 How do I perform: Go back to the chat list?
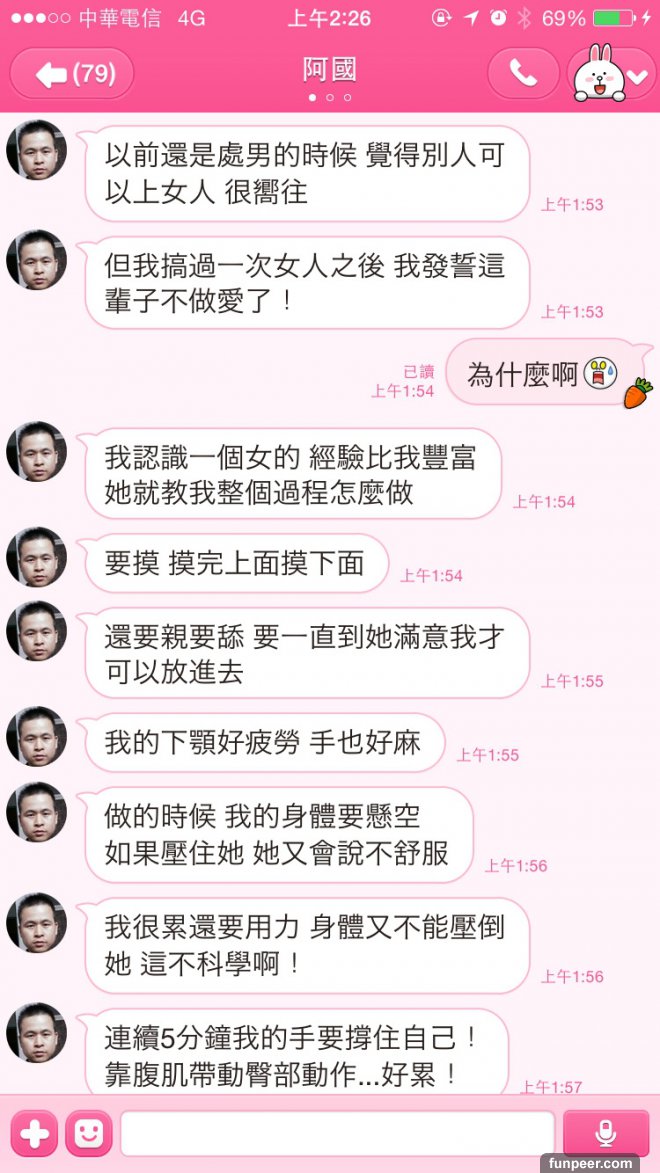(71, 73)
